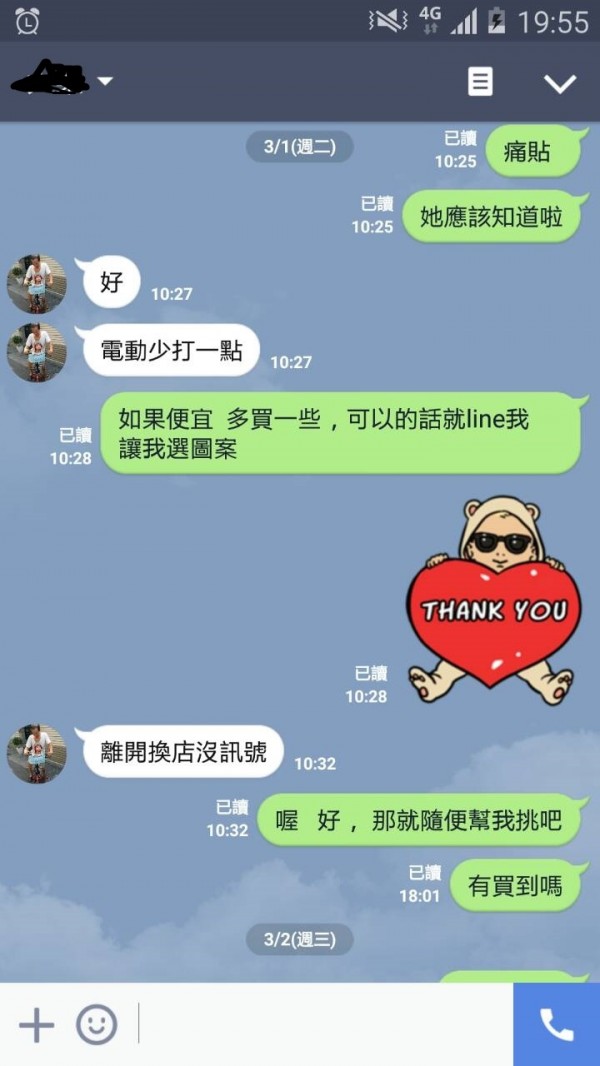The image size is (600, 1066).
Task: Open the emoji sticker picker
Action: [x=97, y=1025]
